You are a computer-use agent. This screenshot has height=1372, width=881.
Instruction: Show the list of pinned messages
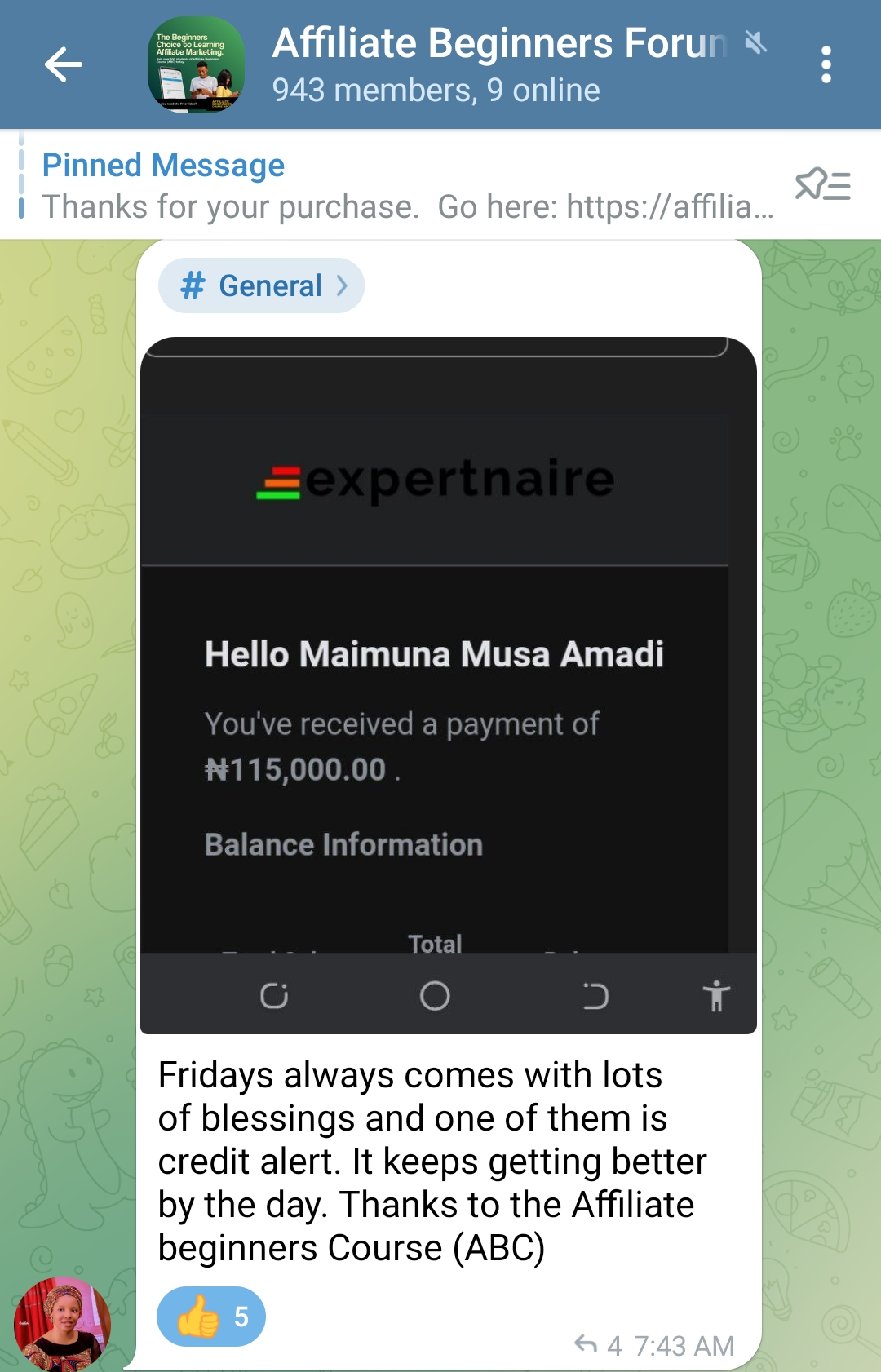(822, 186)
